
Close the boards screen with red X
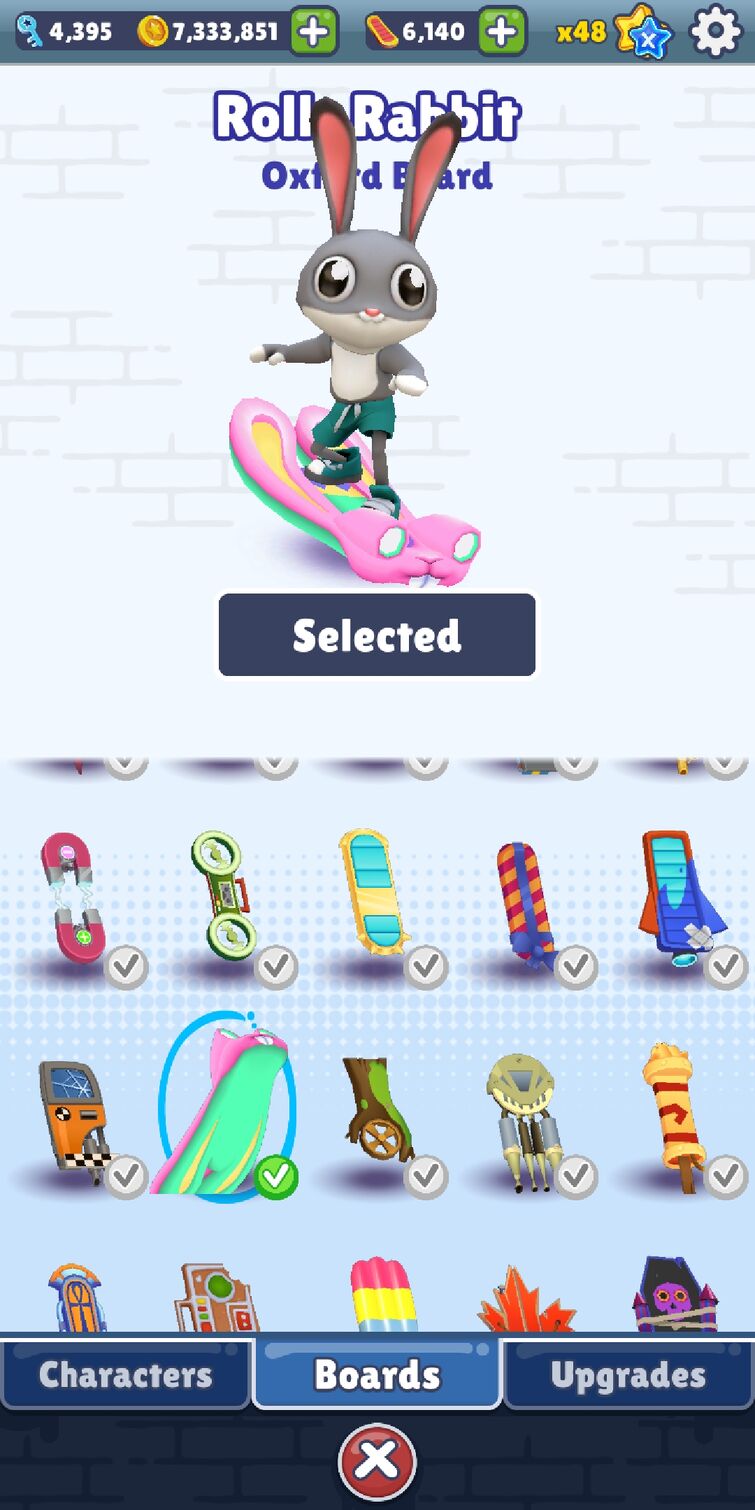click(x=377, y=1461)
